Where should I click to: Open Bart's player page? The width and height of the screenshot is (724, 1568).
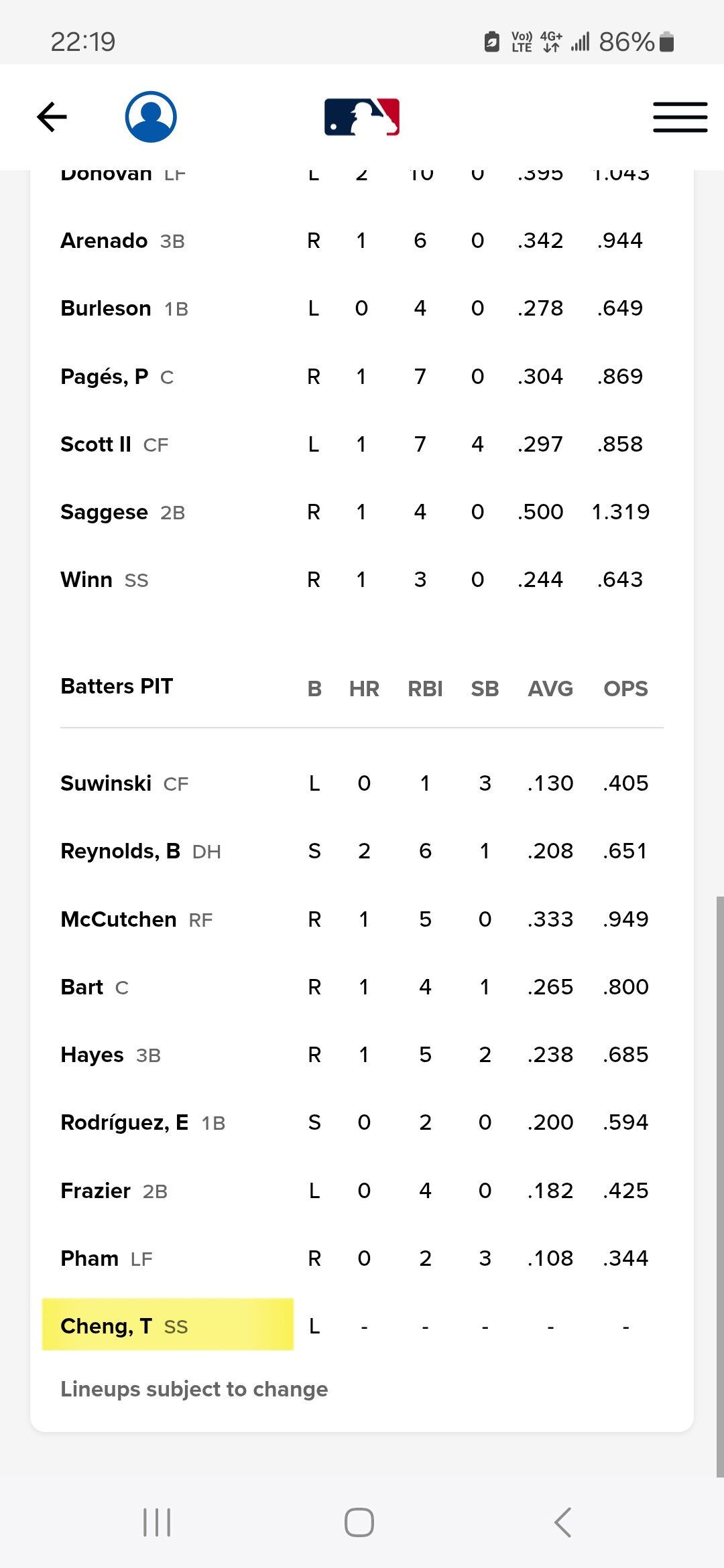point(82,987)
